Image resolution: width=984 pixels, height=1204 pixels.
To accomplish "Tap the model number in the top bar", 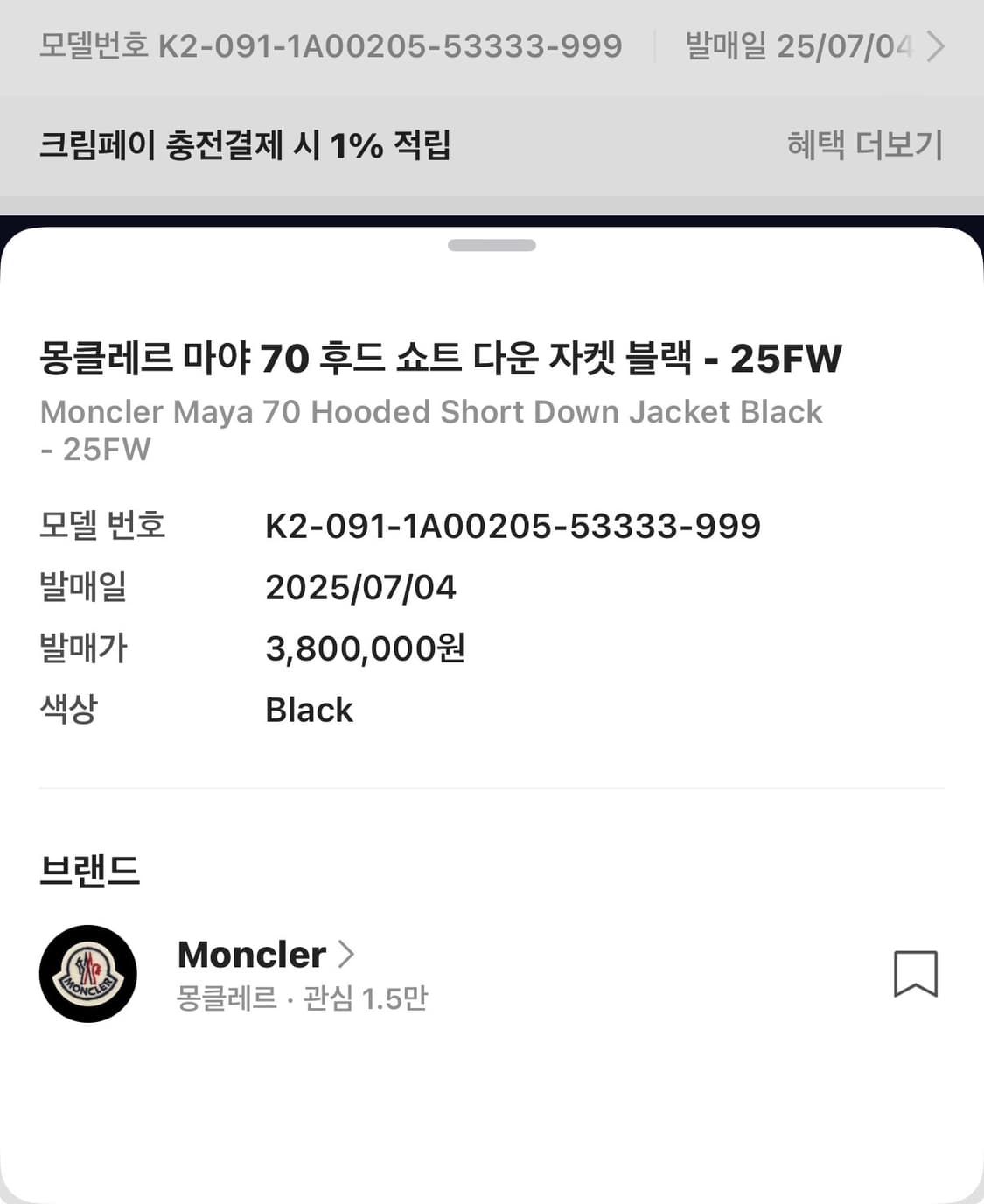I will [x=332, y=48].
